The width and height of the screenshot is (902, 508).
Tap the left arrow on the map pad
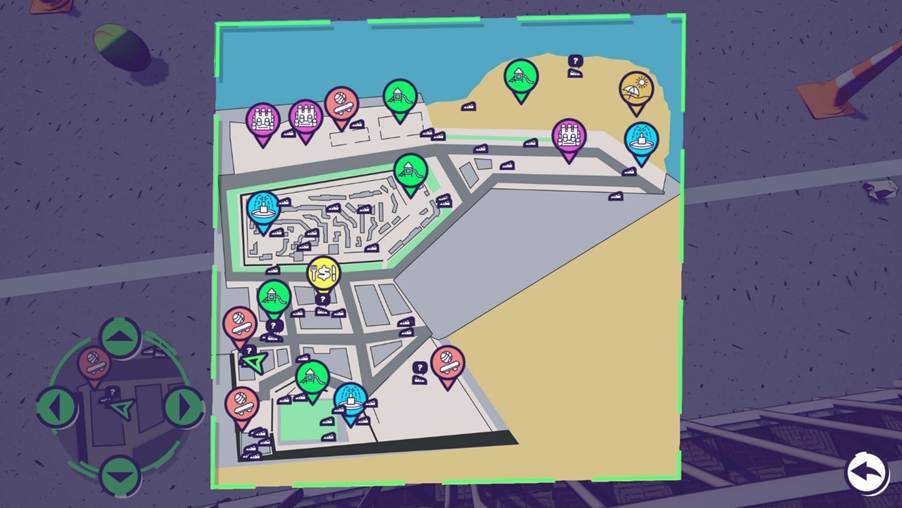click(x=55, y=406)
